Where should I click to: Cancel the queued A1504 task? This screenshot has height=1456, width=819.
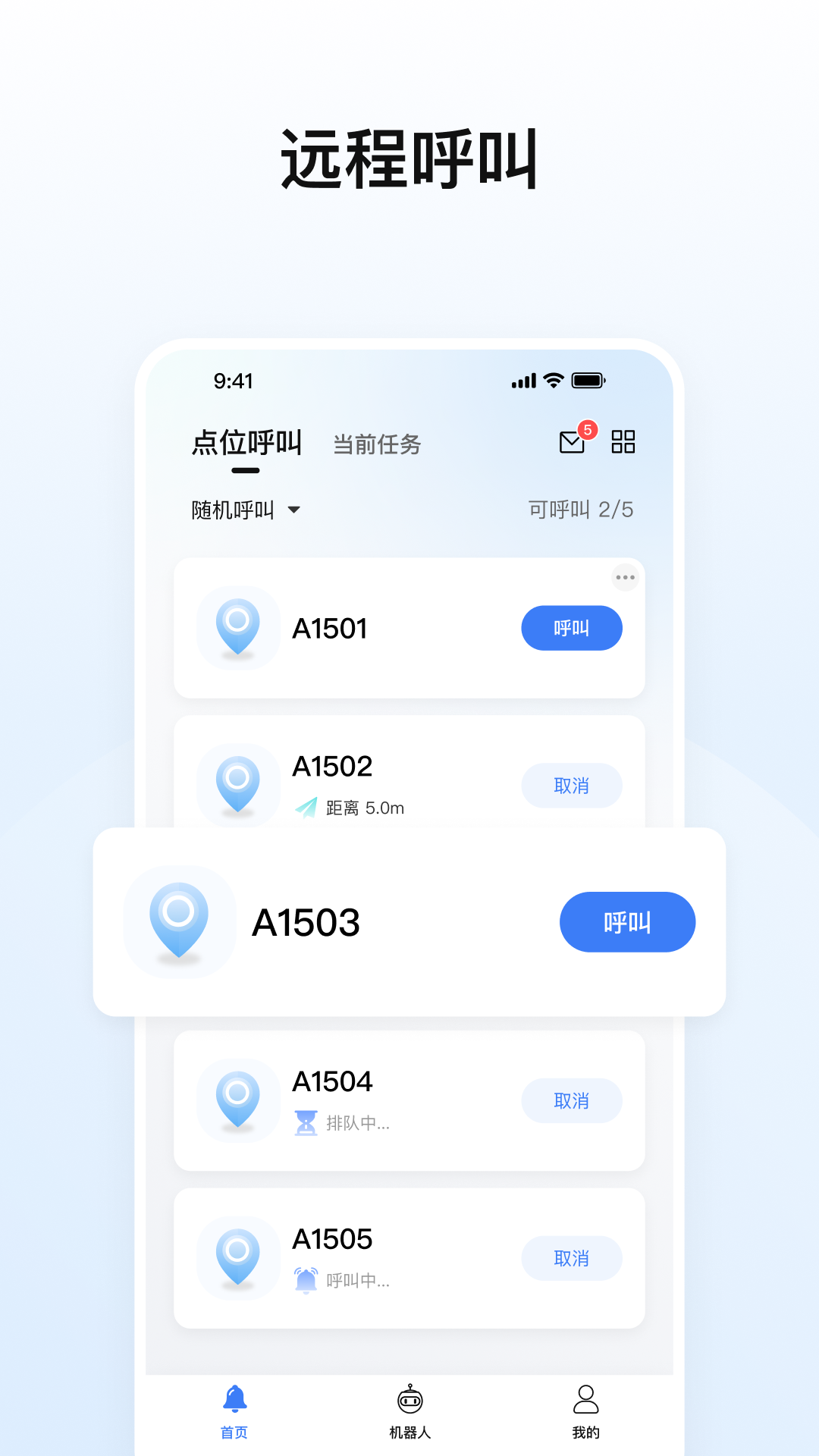coord(571,1101)
